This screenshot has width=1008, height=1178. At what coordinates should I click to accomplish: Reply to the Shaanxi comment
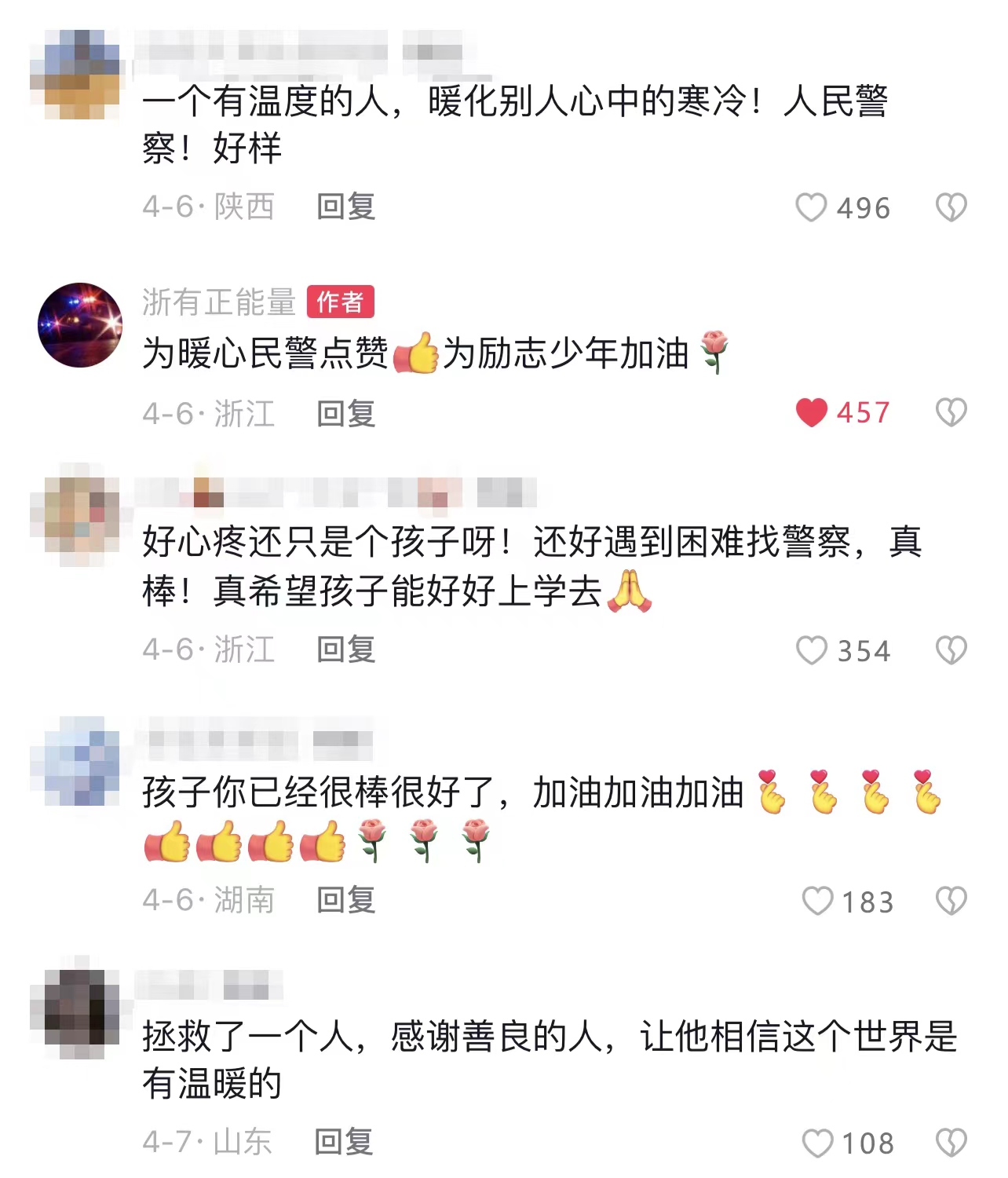pos(345,207)
